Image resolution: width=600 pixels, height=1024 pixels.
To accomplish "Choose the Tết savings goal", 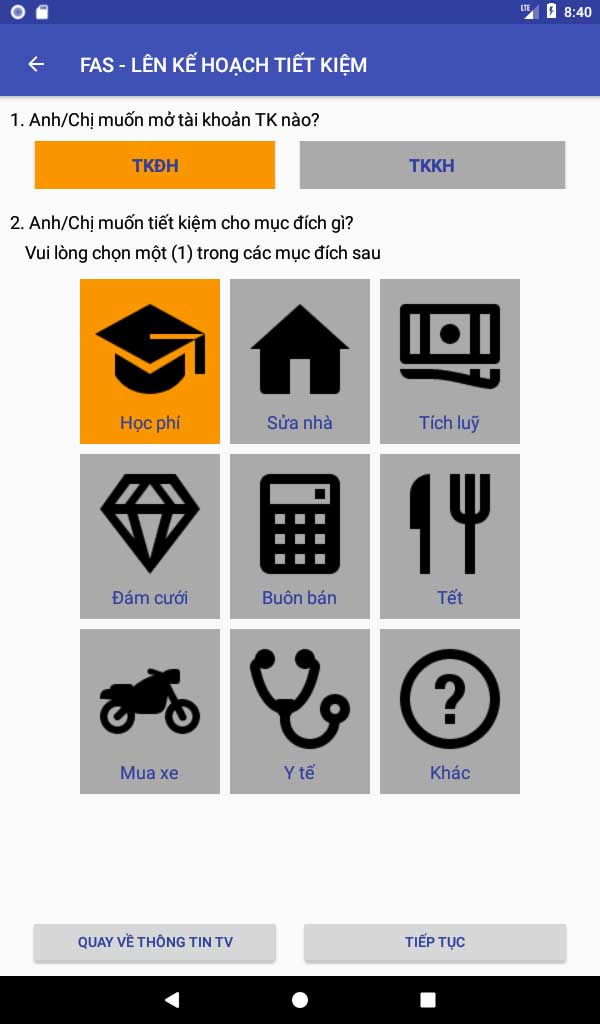I will pos(450,536).
